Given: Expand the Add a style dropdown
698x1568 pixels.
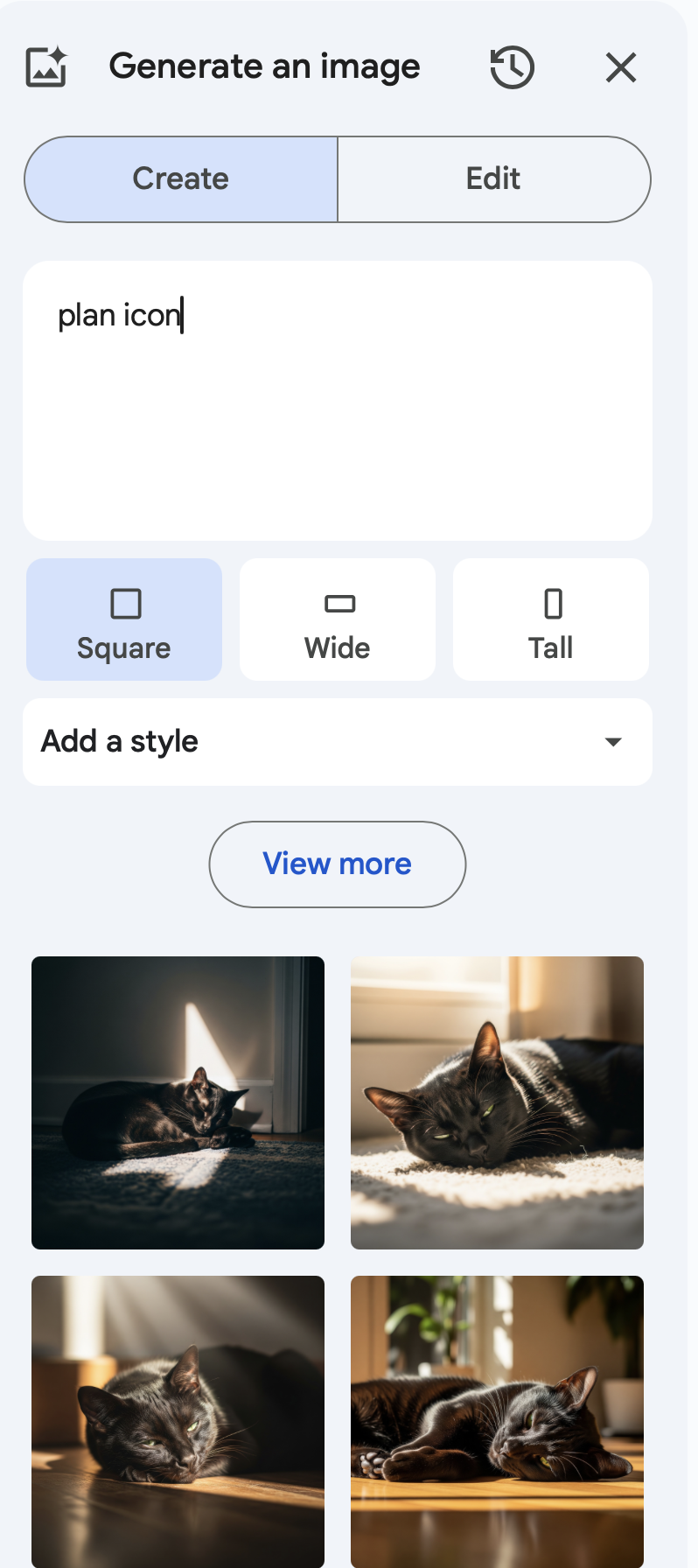Looking at the screenshot, I should click(x=338, y=741).
